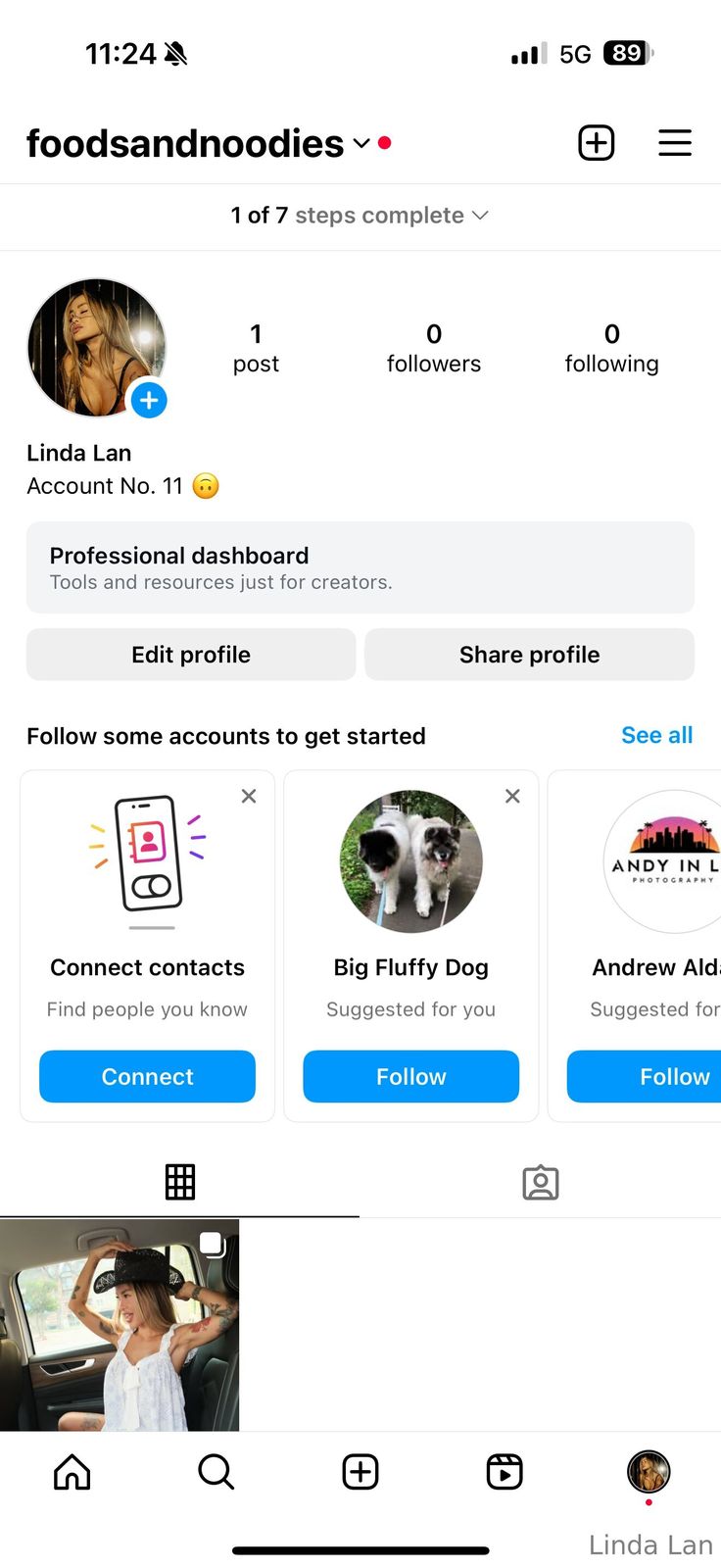This screenshot has height=1568, width=721.
Task: Go to the Home feed
Action: point(72,1472)
